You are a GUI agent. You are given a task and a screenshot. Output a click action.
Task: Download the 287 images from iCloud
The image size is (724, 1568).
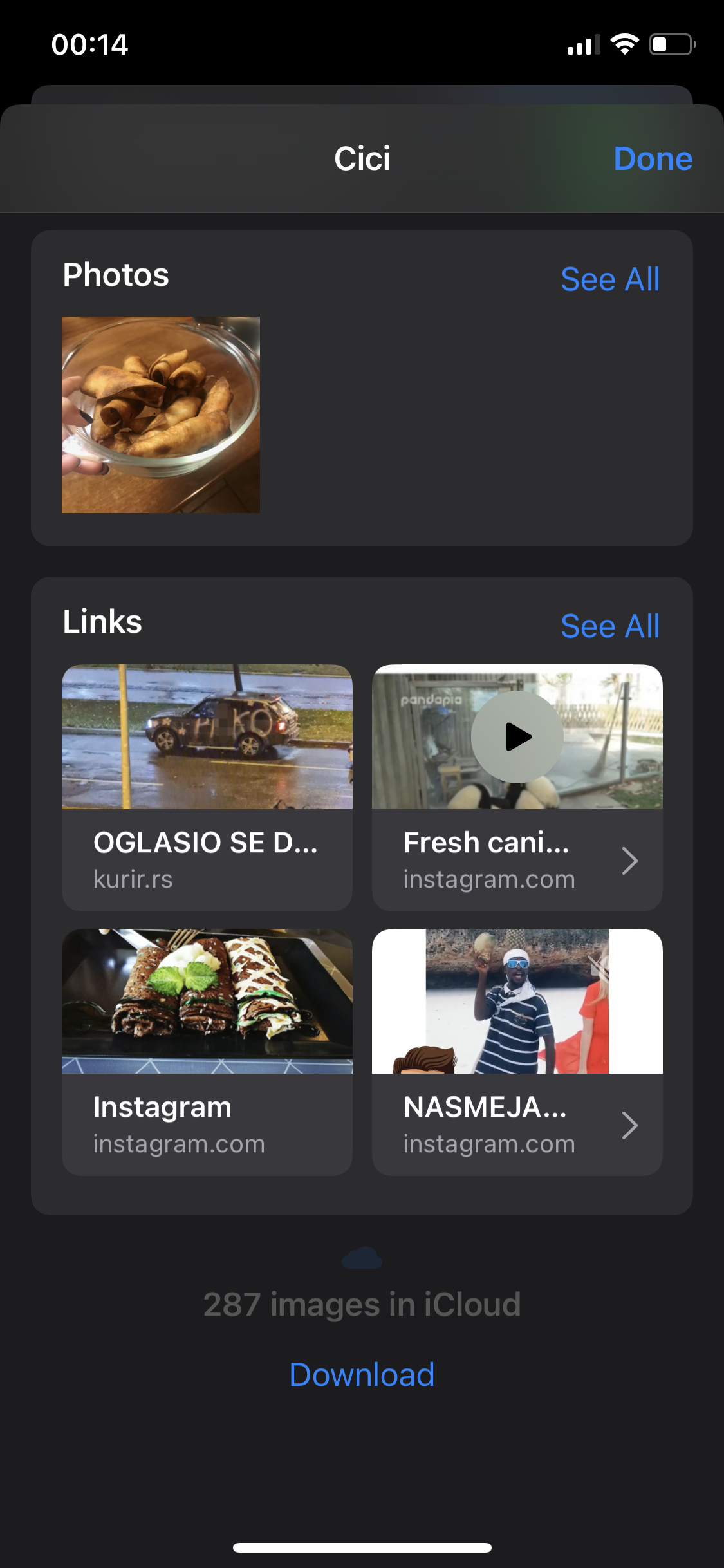(362, 1375)
